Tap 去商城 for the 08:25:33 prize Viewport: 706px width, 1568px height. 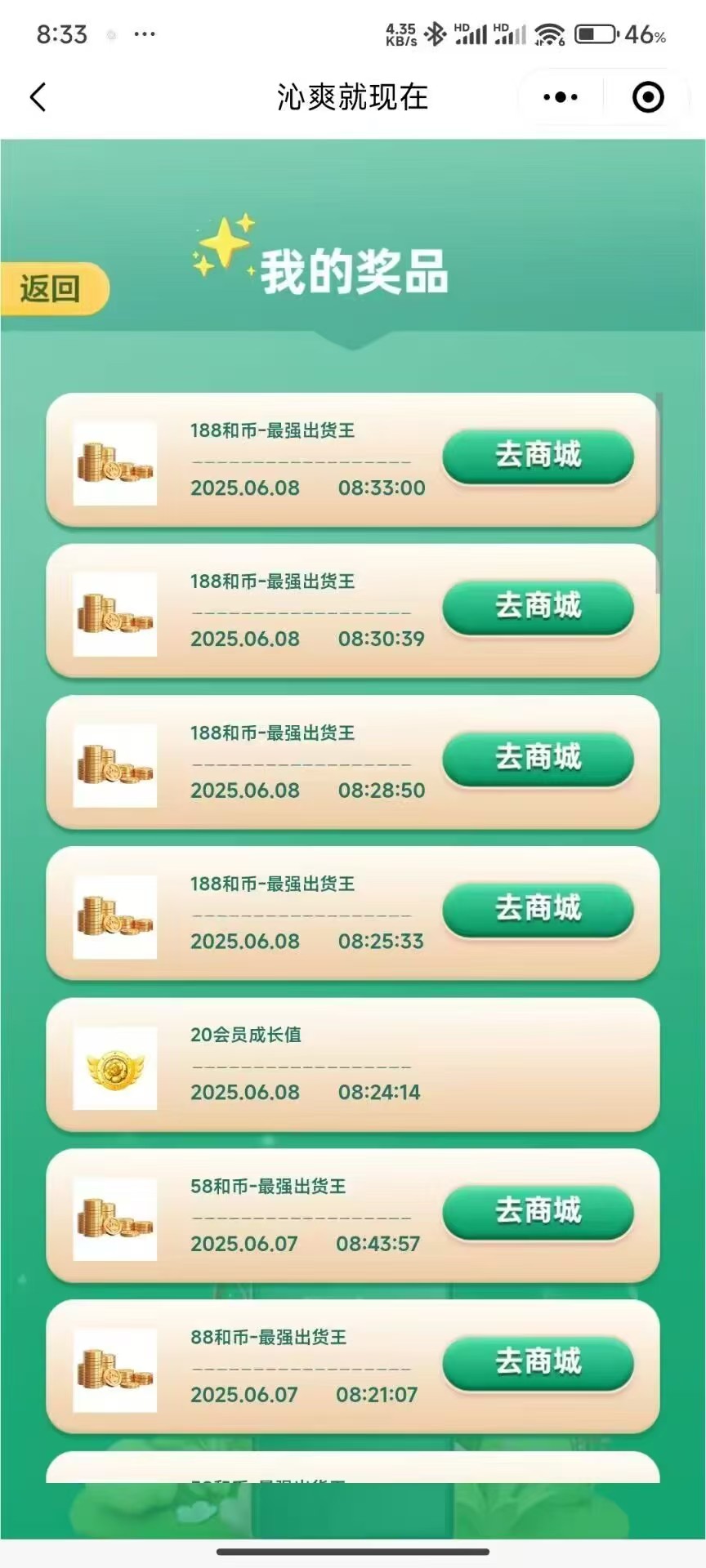pyautogui.click(x=538, y=909)
